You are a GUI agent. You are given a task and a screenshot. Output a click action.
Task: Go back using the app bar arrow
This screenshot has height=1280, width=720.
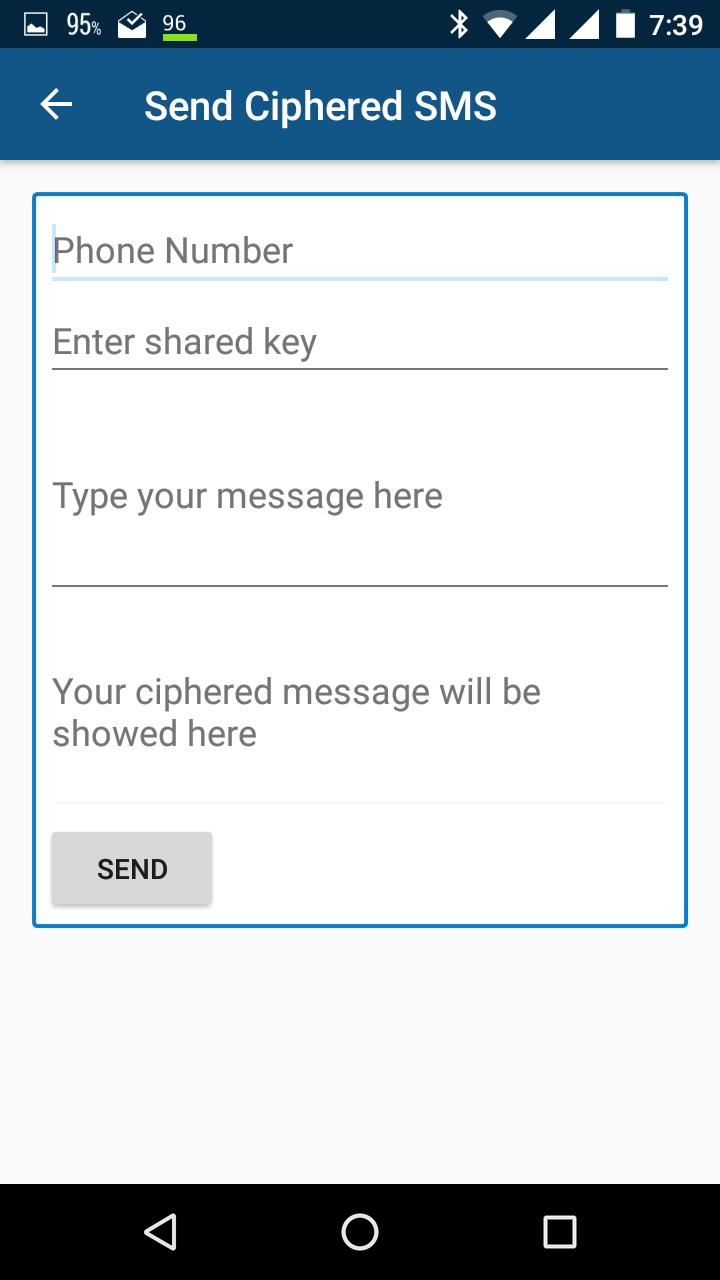tap(57, 105)
